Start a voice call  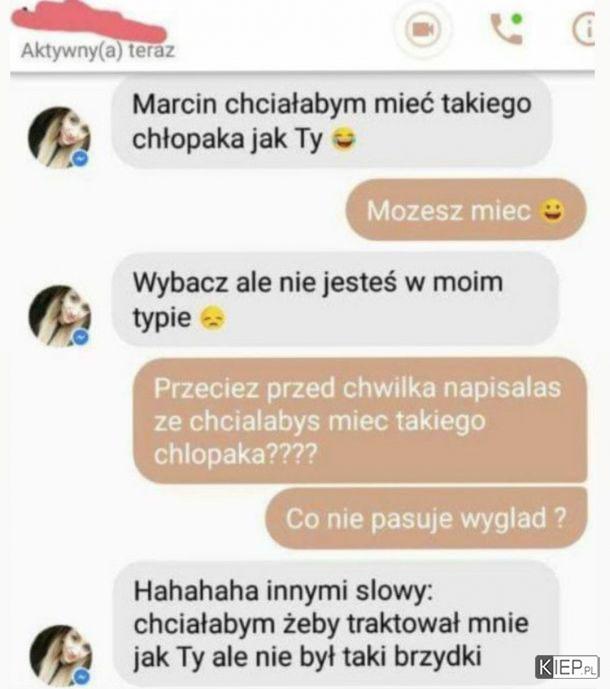507,31
